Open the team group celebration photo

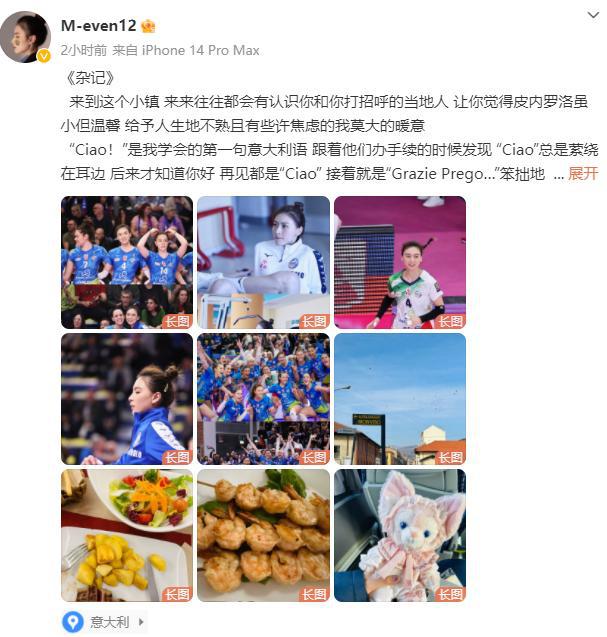263,398
